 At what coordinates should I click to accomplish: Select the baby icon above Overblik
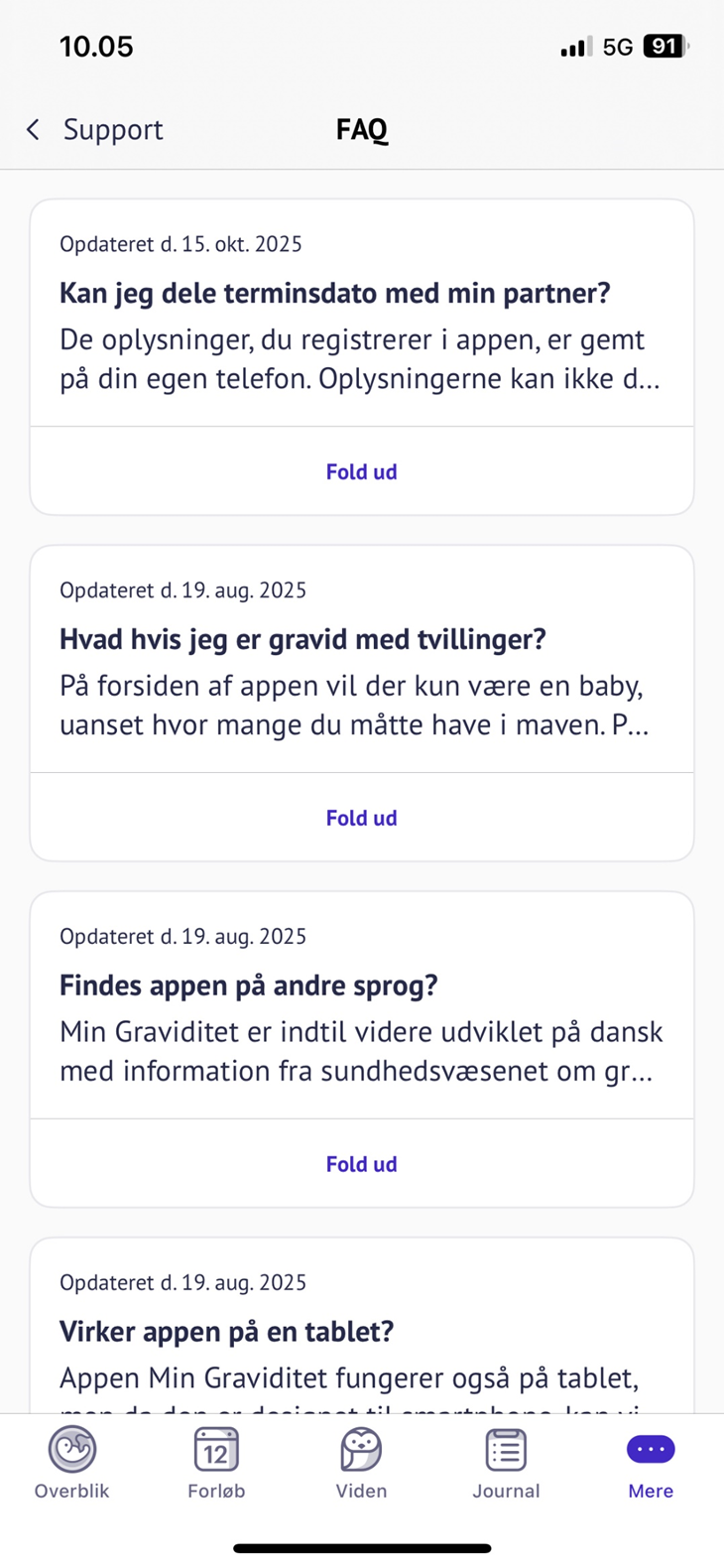[x=70, y=1450]
